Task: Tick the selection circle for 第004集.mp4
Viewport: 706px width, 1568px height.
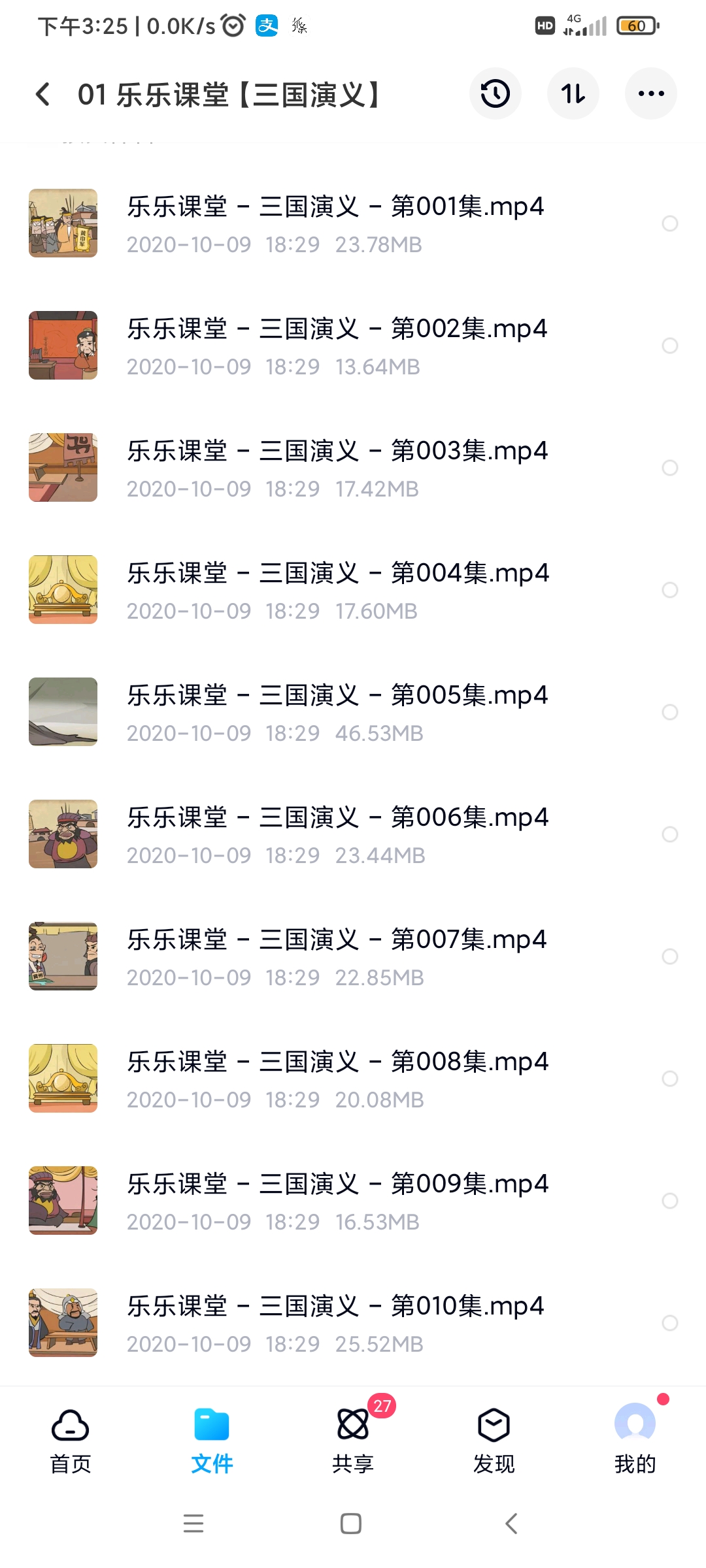Action: click(x=669, y=590)
